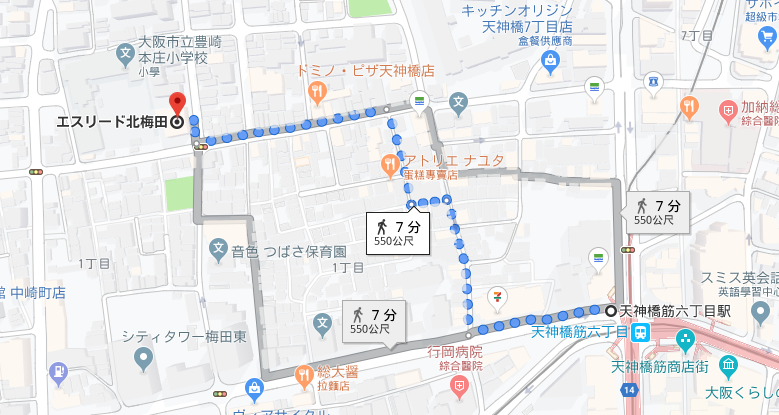Select the 大阪市立豊崎本庄小学校 school marker
The height and width of the screenshot is (415, 779).
pyautogui.click(x=125, y=53)
